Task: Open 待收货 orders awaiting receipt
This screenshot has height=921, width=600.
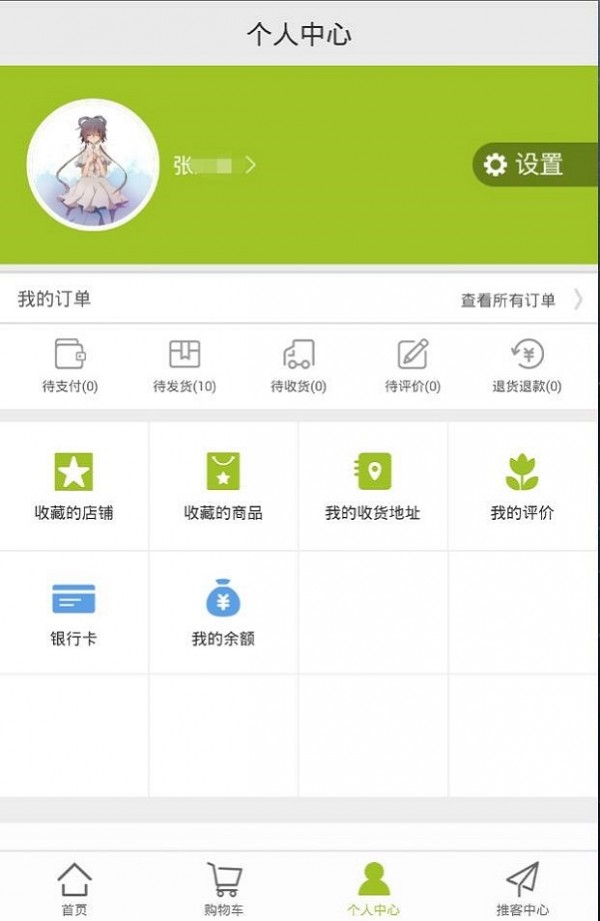Action: (x=298, y=366)
